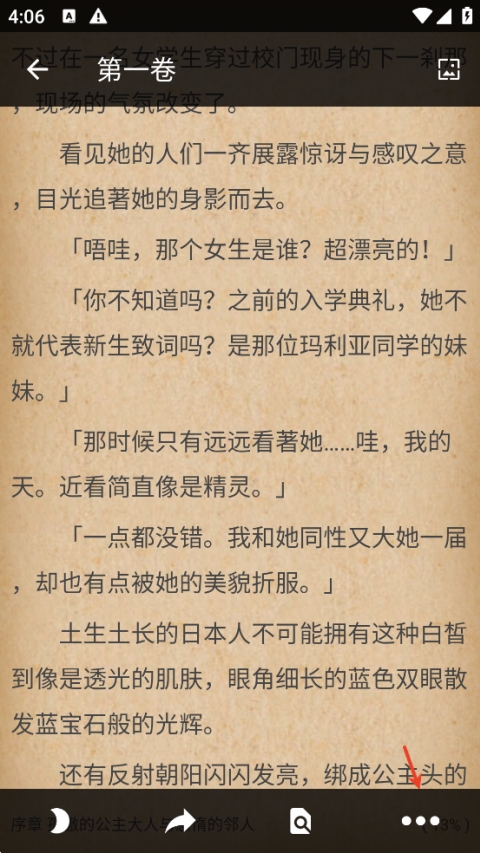
Task: Open the image view icon in top bar
Action: [x=449, y=69]
